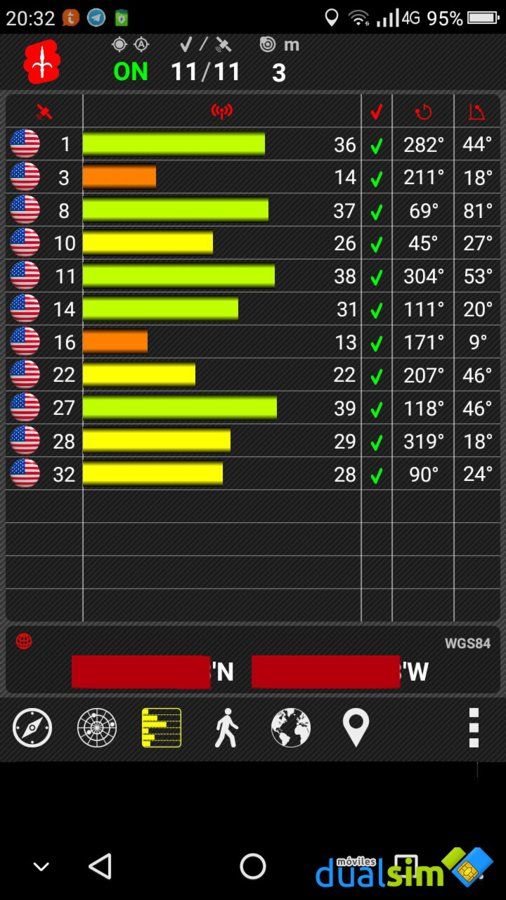Go back with the system back button
The image size is (506, 900).
tap(101, 866)
